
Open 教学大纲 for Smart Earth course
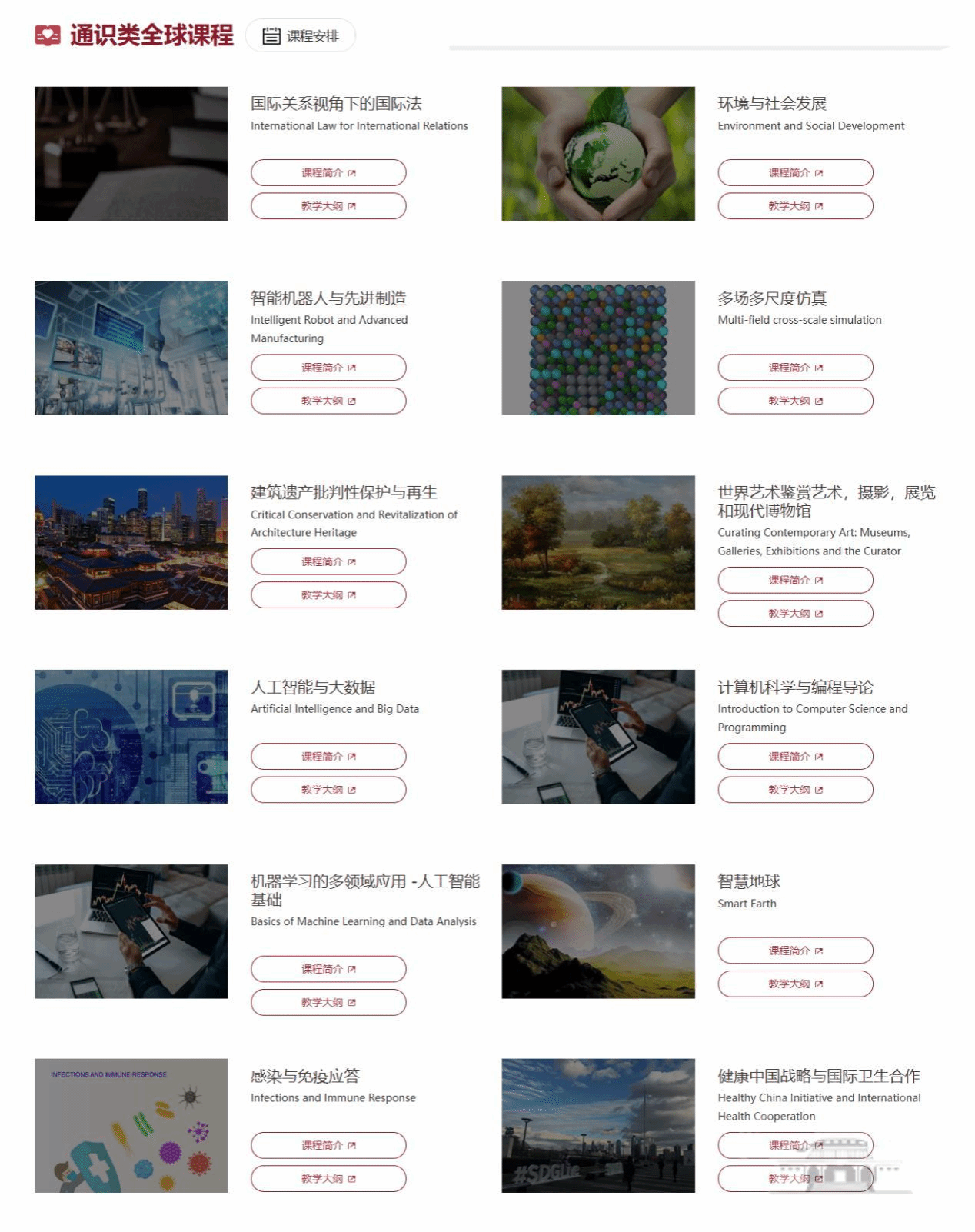point(795,984)
